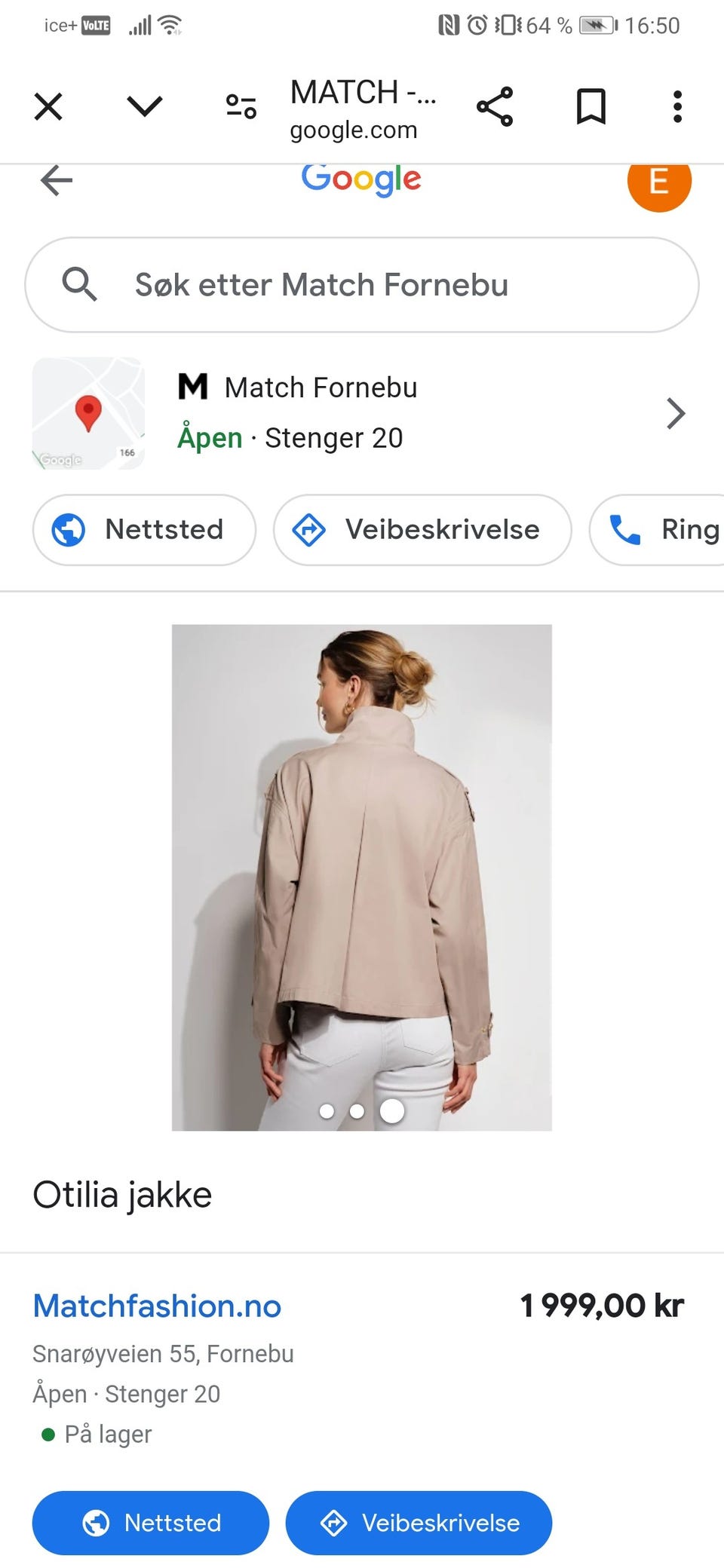
Task: Open the share icon to share this page
Action: [x=495, y=106]
